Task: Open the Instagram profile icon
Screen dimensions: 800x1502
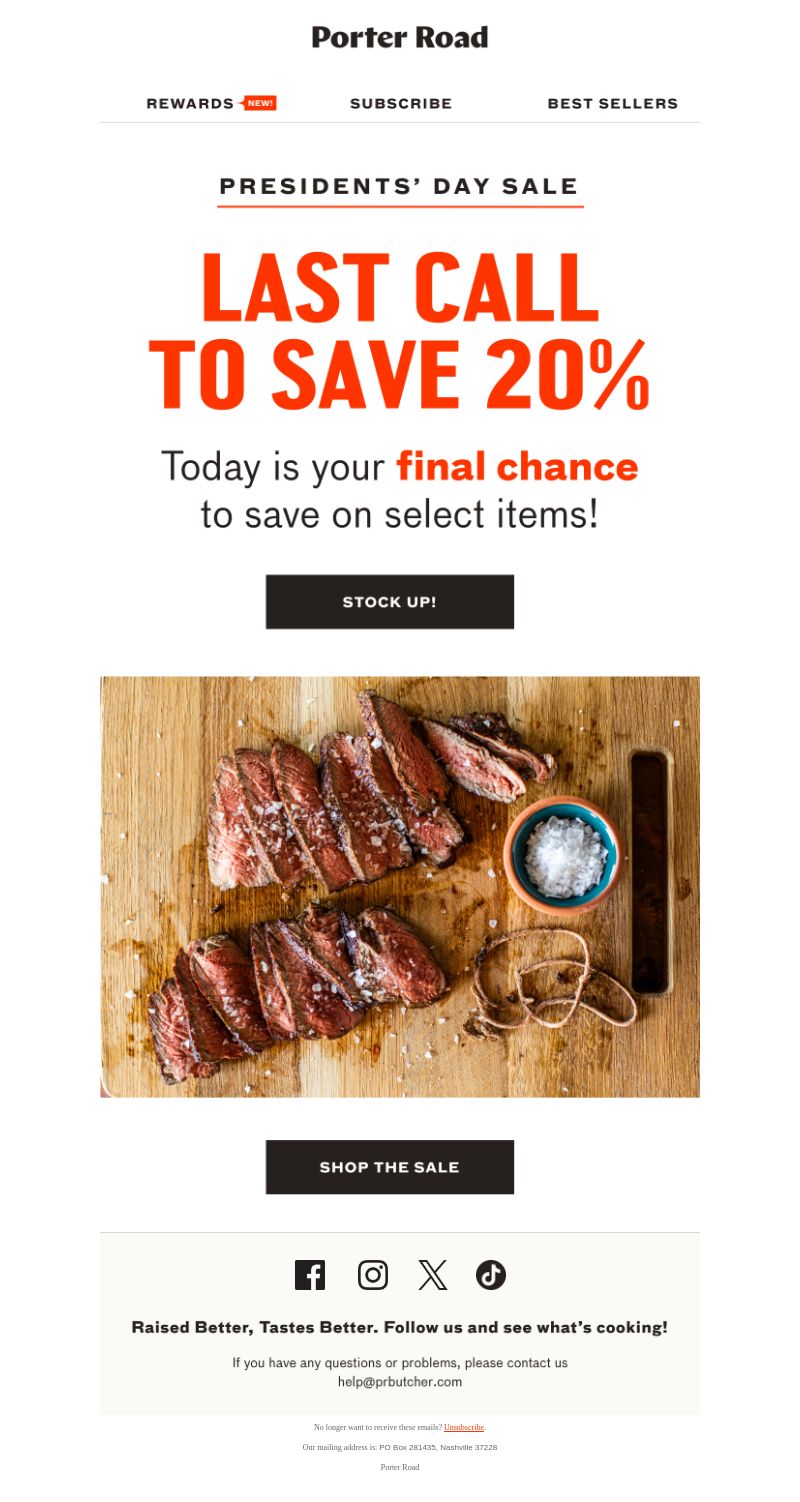Action: [373, 1275]
